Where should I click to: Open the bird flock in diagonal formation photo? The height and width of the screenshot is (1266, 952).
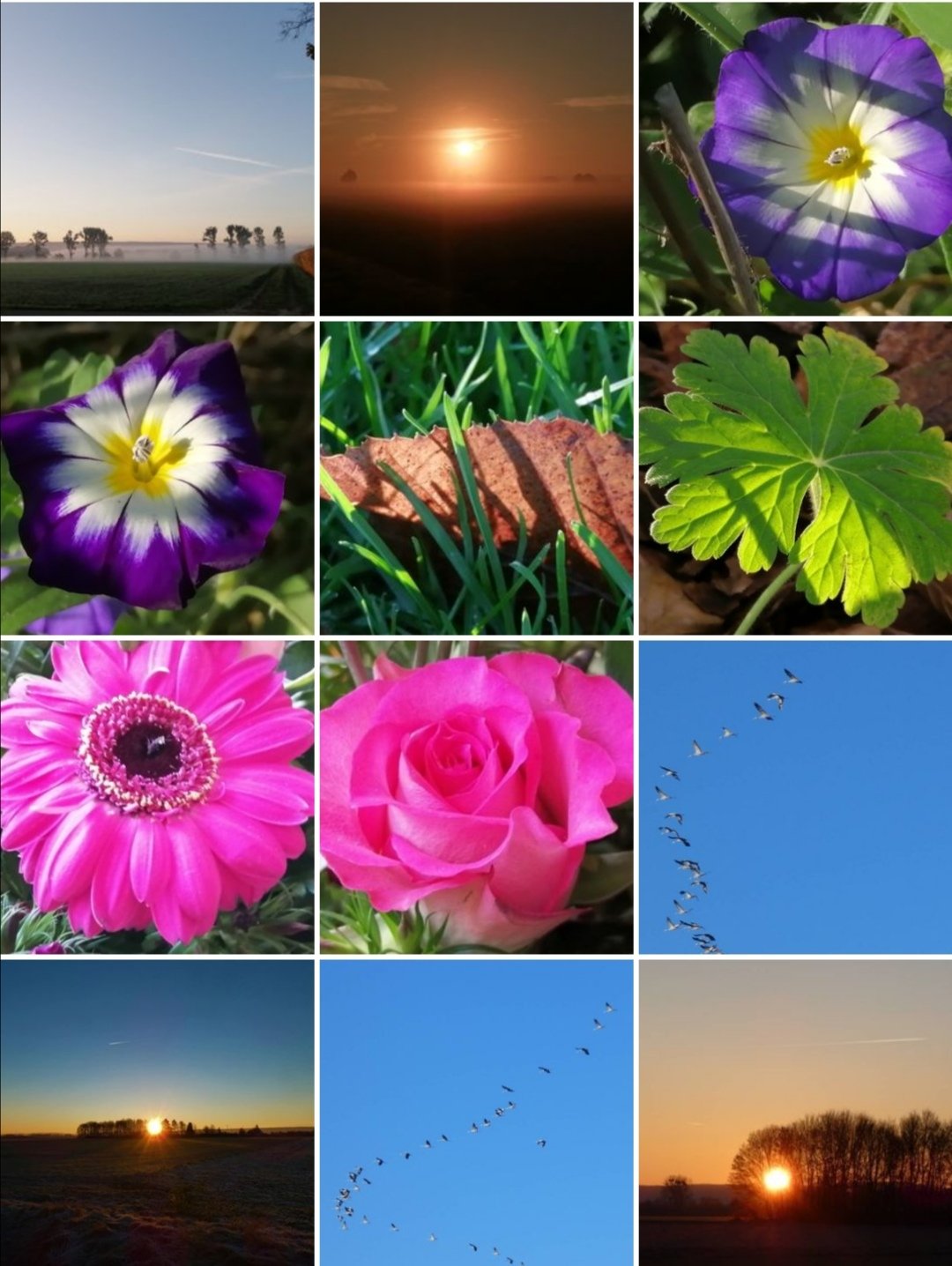(x=476, y=1113)
